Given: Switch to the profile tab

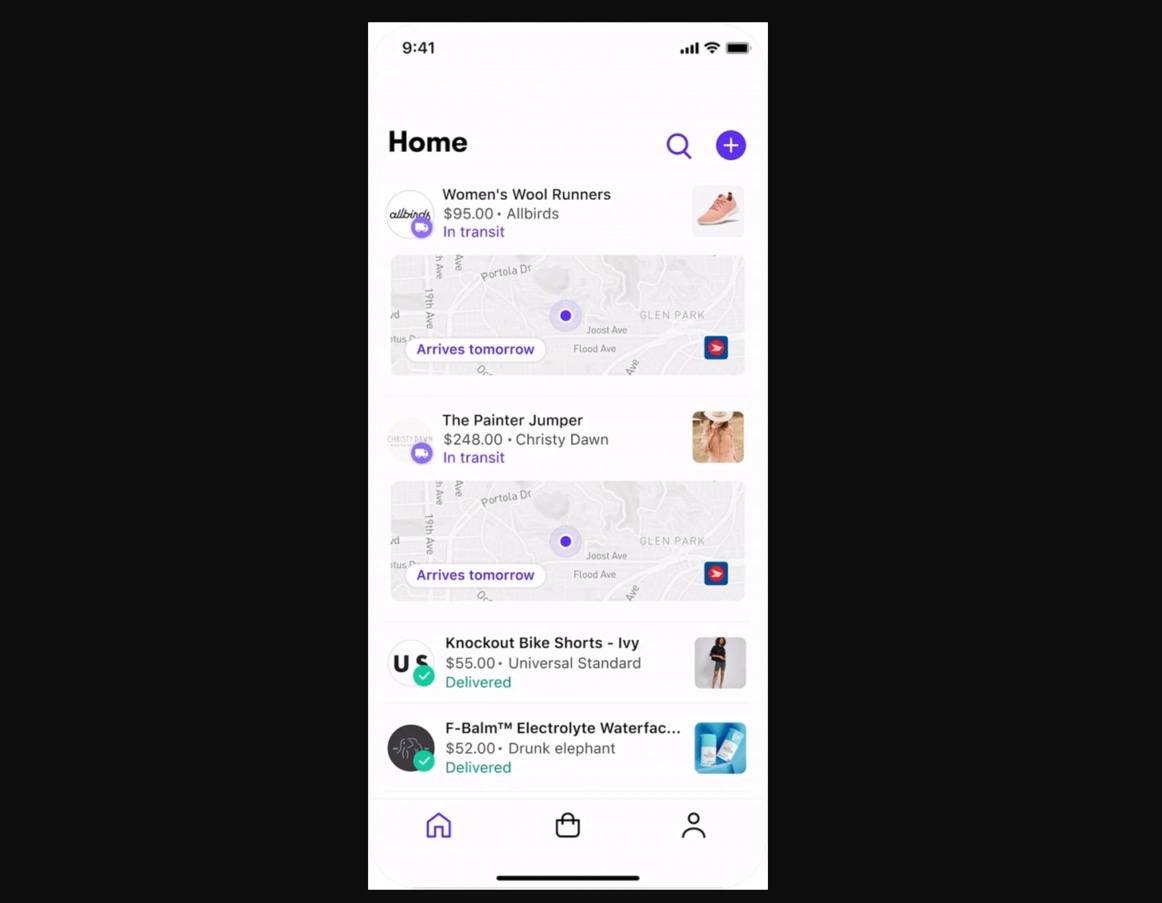Looking at the screenshot, I should [693, 825].
